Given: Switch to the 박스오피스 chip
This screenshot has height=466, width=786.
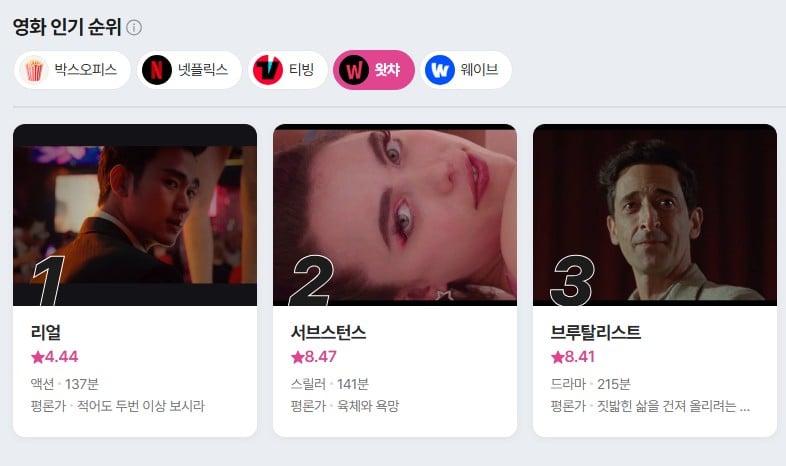Looking at the screenshot, I should pos(73,70).
